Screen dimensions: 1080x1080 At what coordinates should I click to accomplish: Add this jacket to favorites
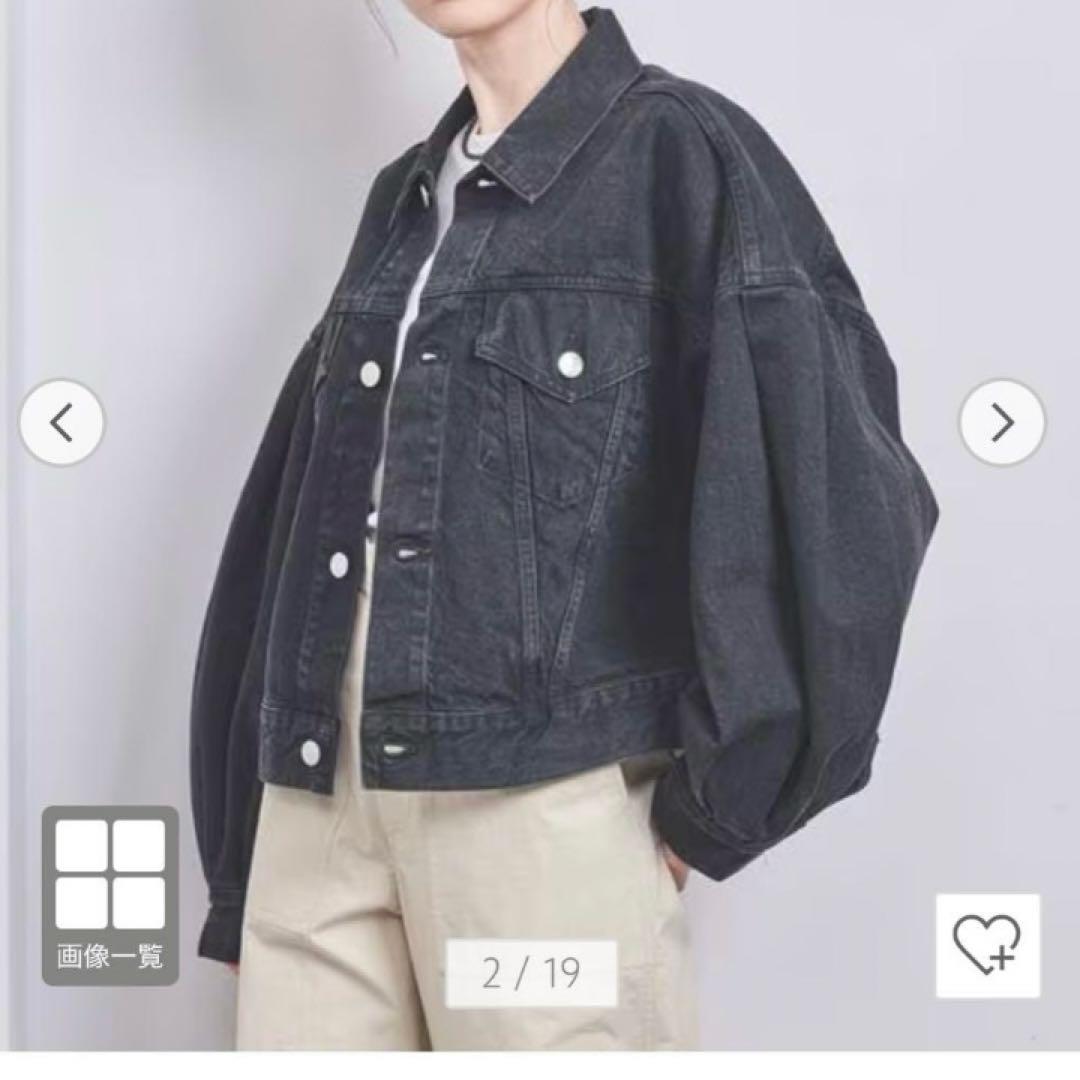(x=987, y=945)
